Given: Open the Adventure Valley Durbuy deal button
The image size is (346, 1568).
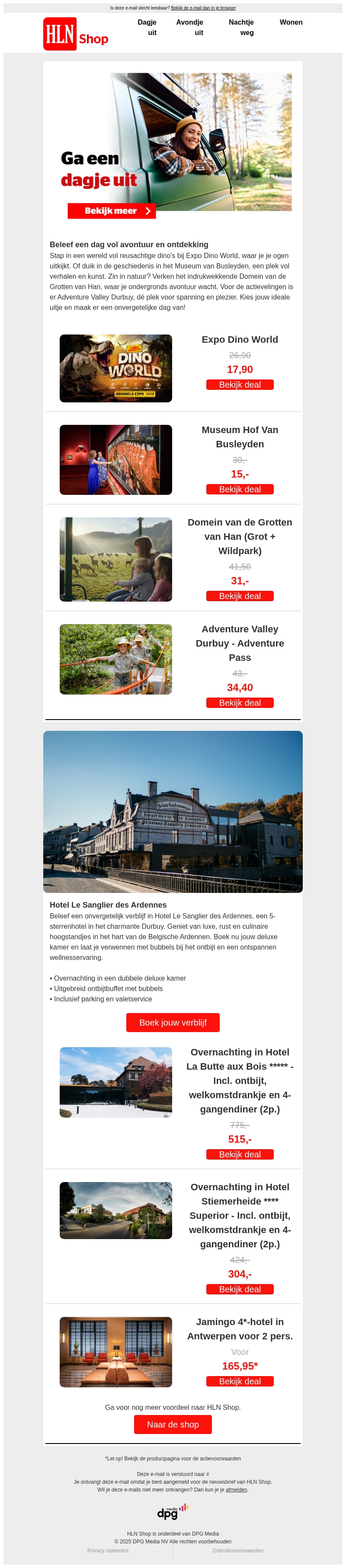Looking at the screenshot, I should tap(240, 702).
